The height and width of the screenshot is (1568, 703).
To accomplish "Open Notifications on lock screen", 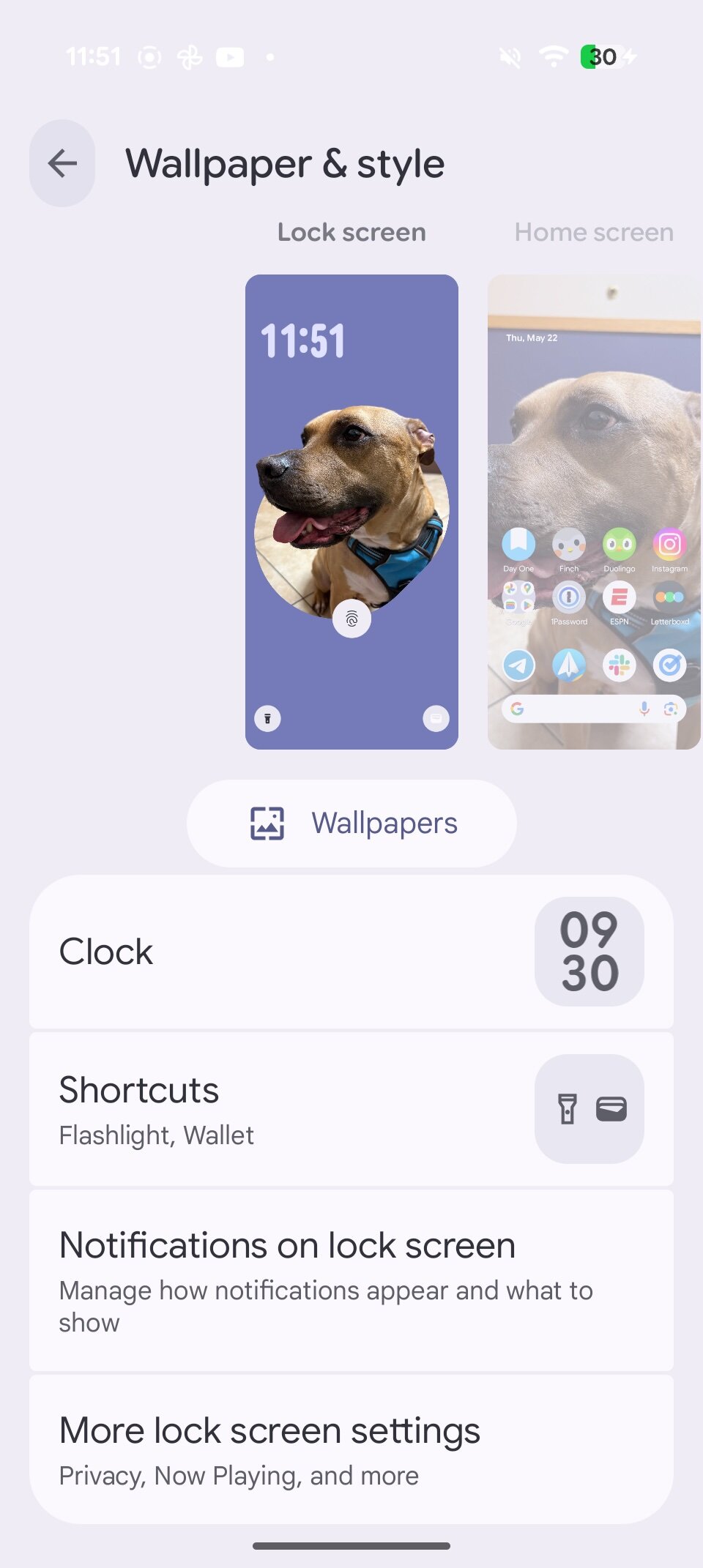I will [x=351, y=1280].
